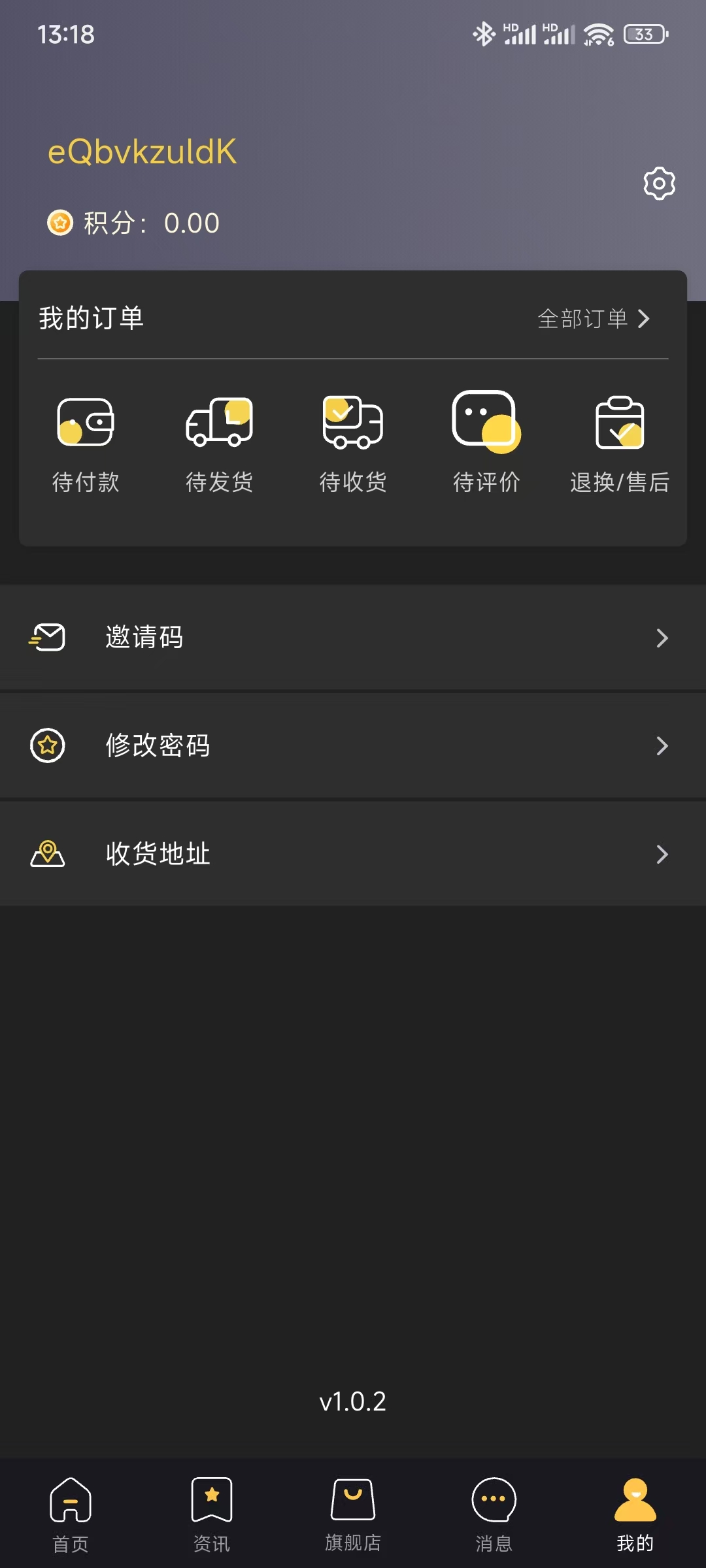Screen dimensions: 706x1568
Task: Open the 旗舰店 flagship store tab
Action: tap(352, 1516)
